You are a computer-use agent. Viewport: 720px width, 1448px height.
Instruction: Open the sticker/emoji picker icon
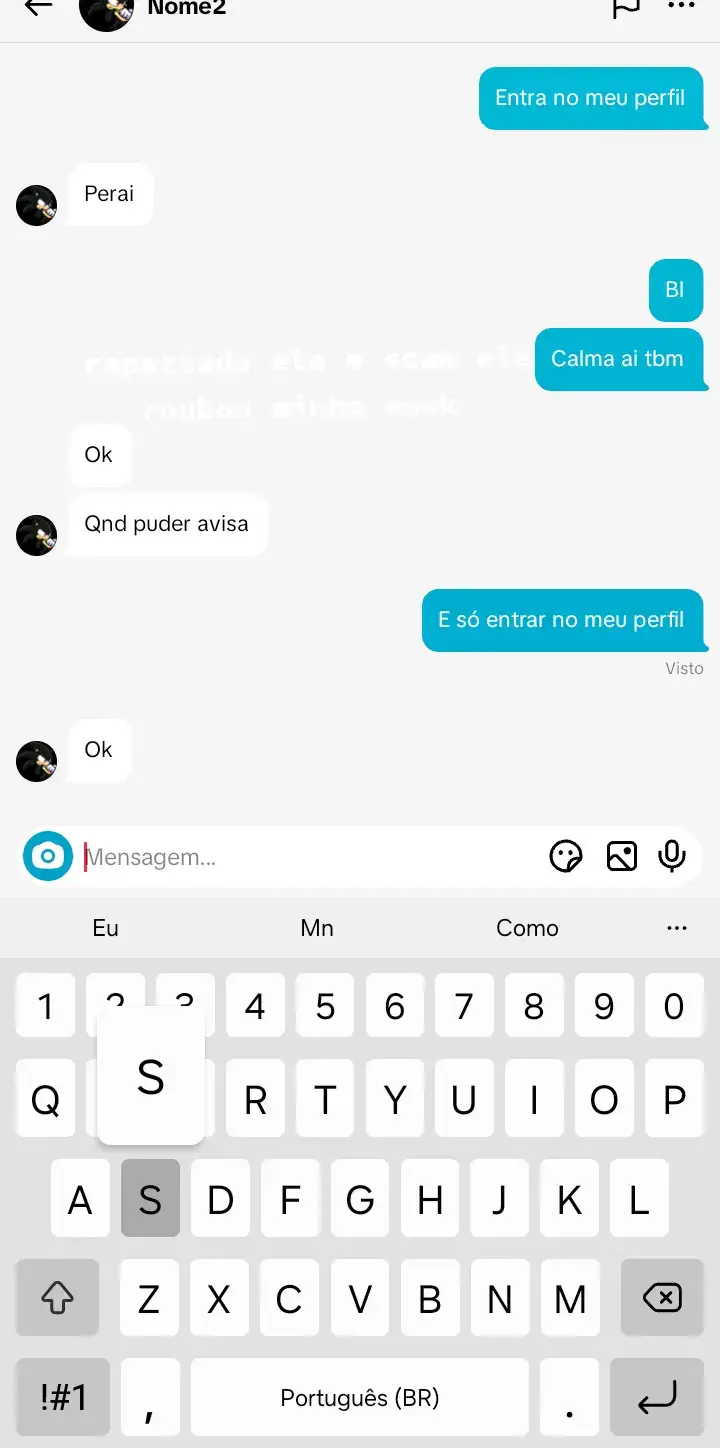(567, 856)
